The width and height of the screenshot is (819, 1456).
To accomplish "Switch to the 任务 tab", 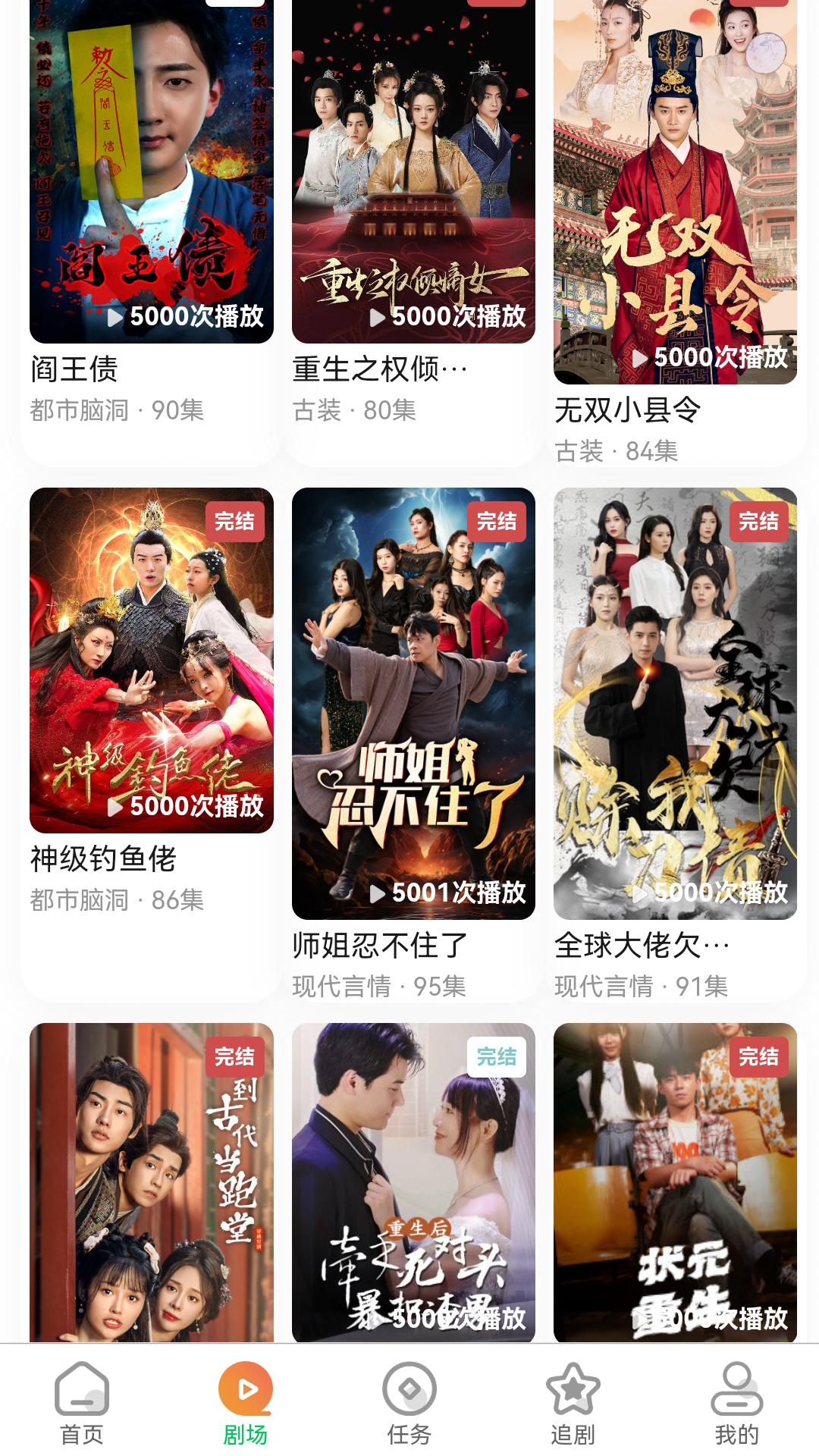I will [x=409, y=1403].
